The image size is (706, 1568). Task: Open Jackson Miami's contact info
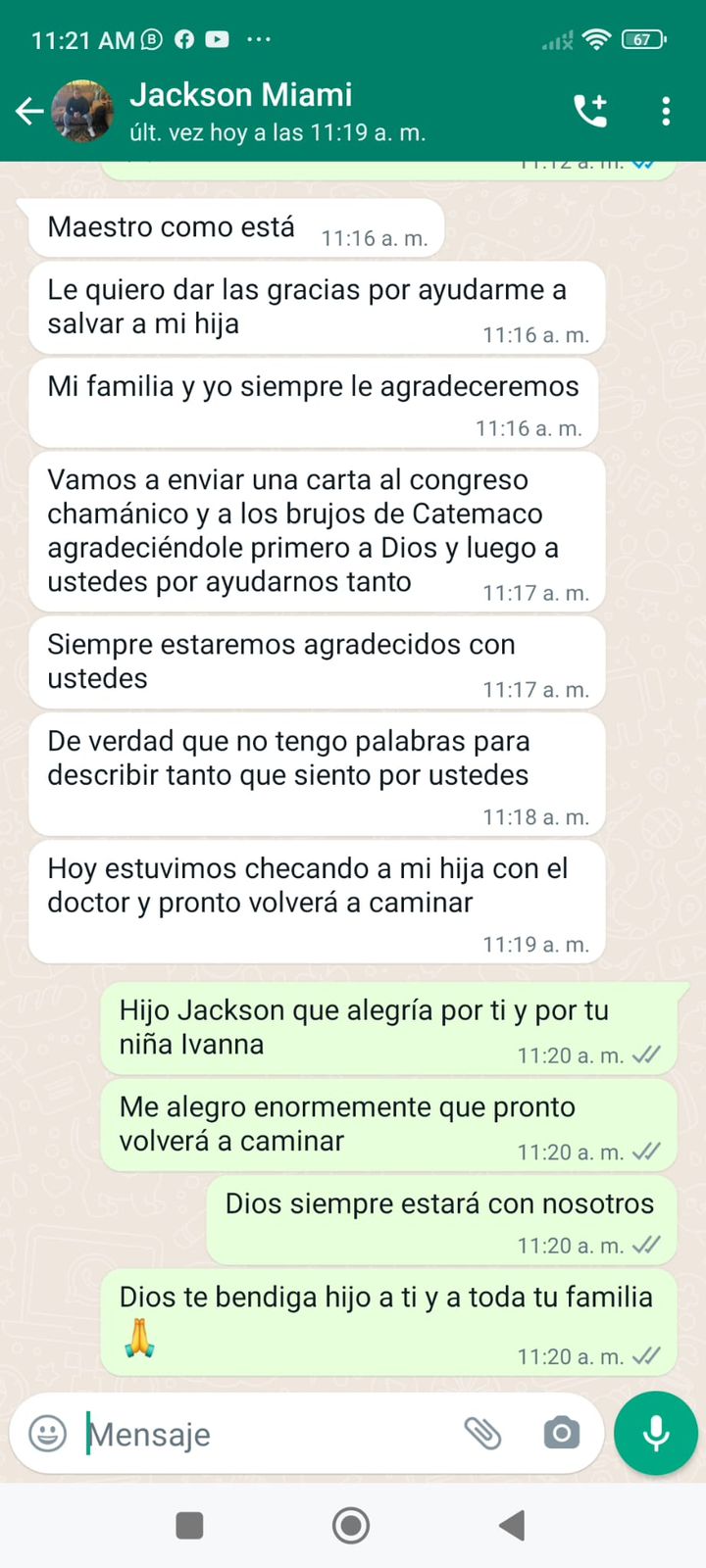[277, 110]
